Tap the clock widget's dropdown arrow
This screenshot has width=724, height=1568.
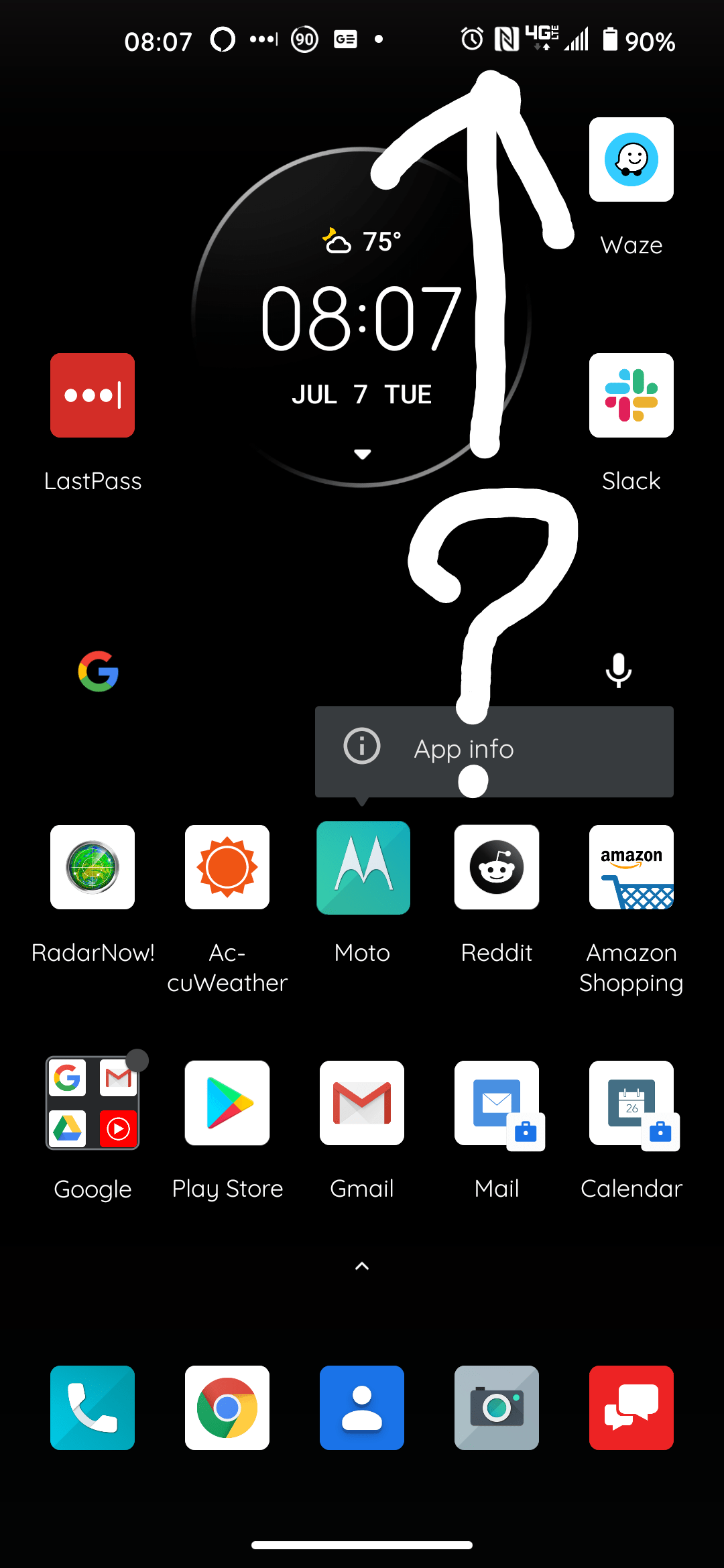(x=362, y=454)
